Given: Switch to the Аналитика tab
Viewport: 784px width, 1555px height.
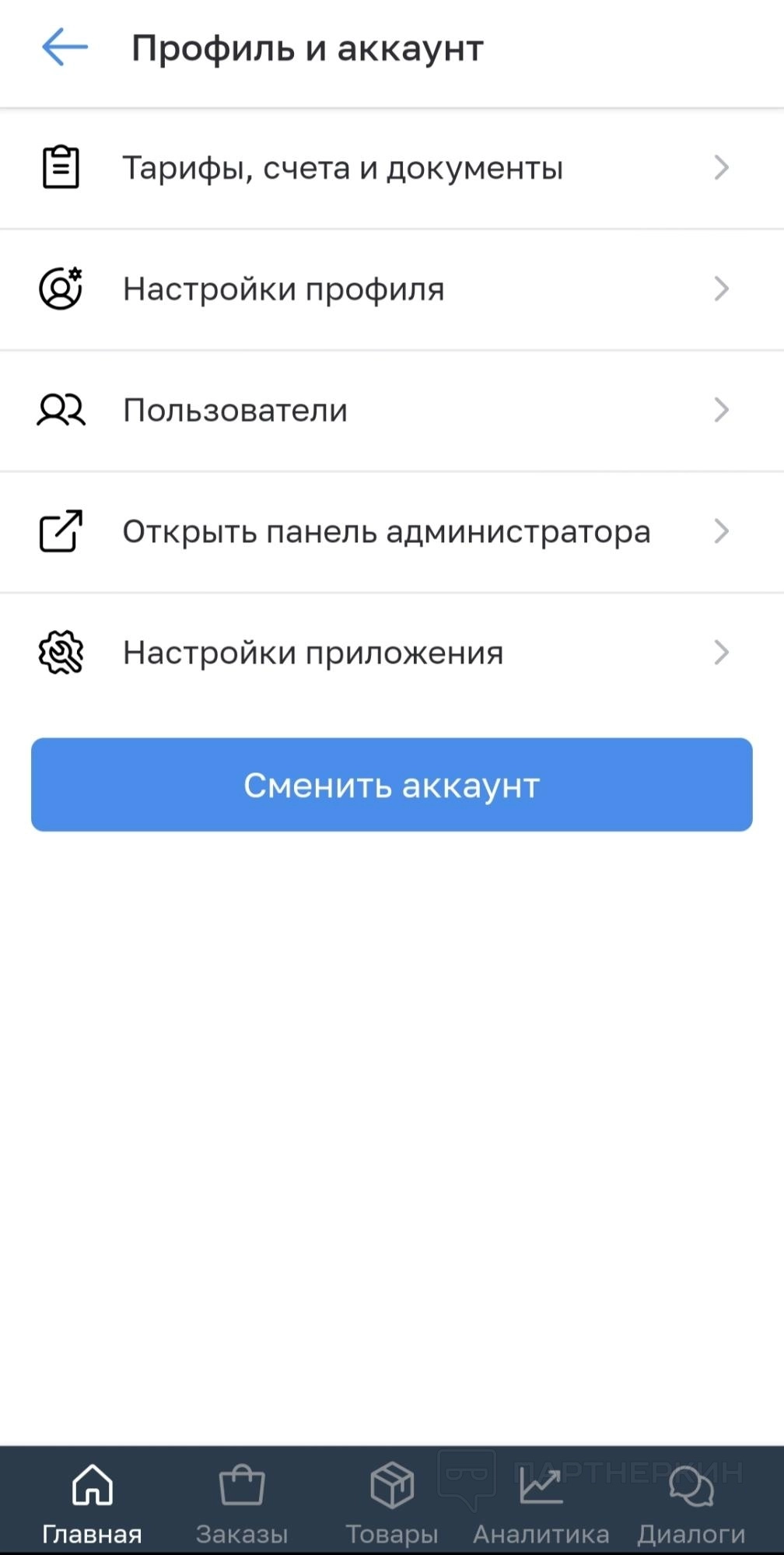Looking at the screenshot, I should coord(541,1503).
